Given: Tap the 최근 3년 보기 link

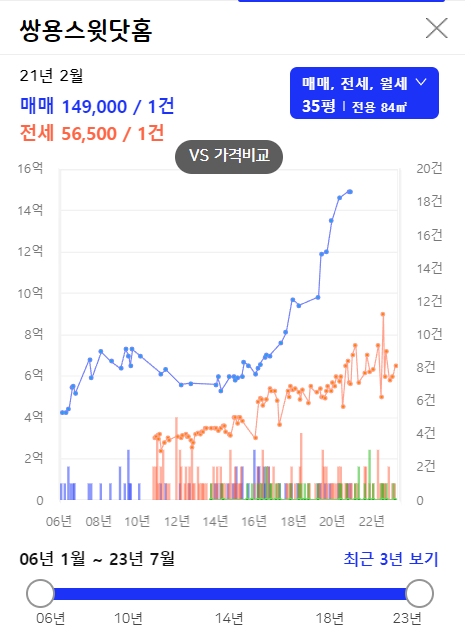Looking at the screenshot, I should [390, 559].
